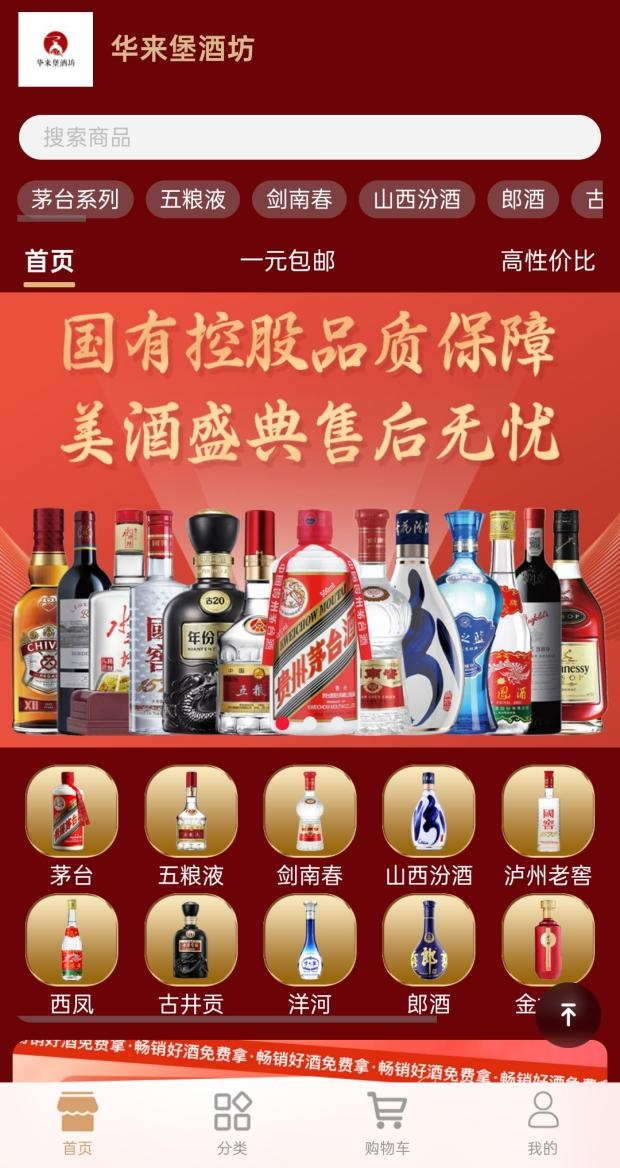Go to the 分类 tab

click(232, 1124)
